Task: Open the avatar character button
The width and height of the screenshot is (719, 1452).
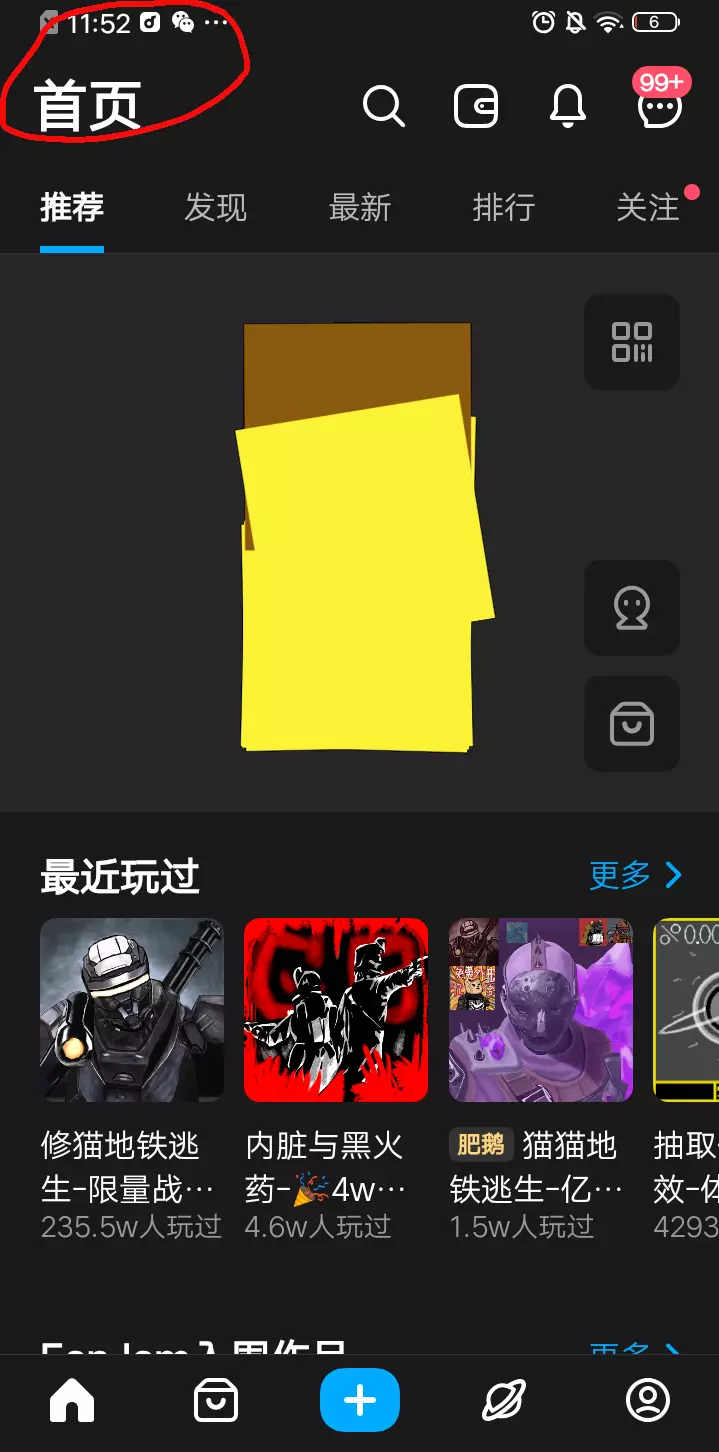Action: click(x=632, y=608)
